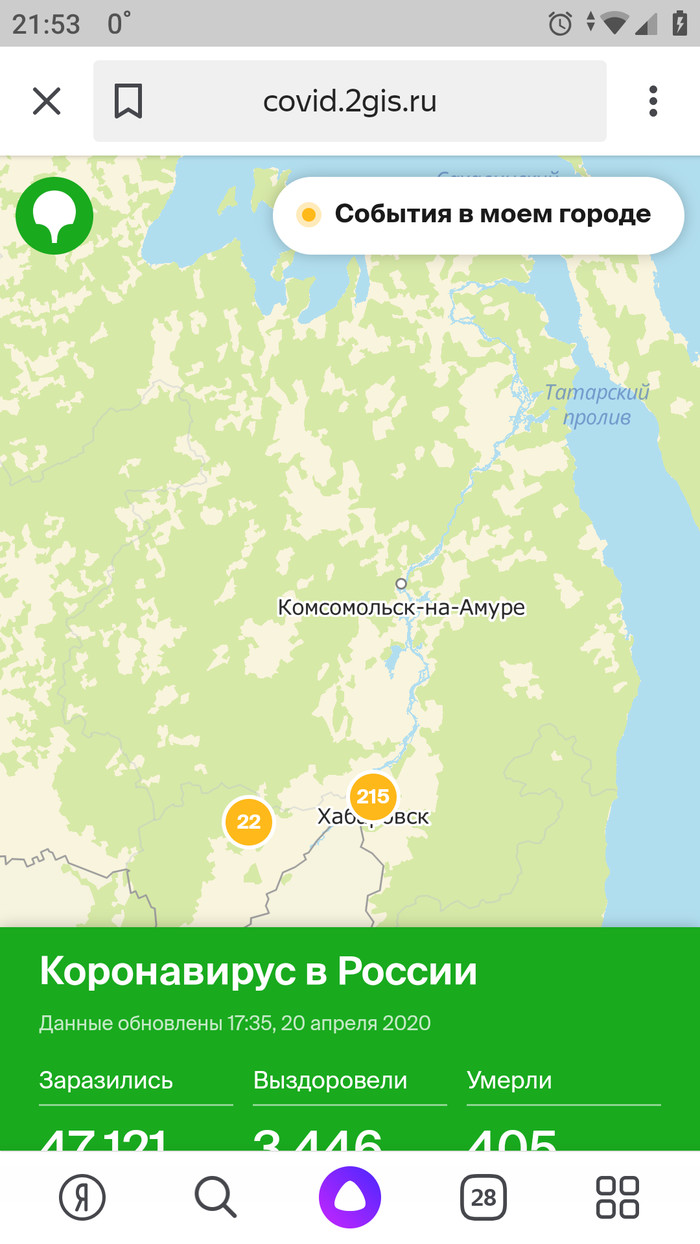Screen dimensions: 700x1244
Task: Select the map marker showing 215 cases
Action: point(372,797)
